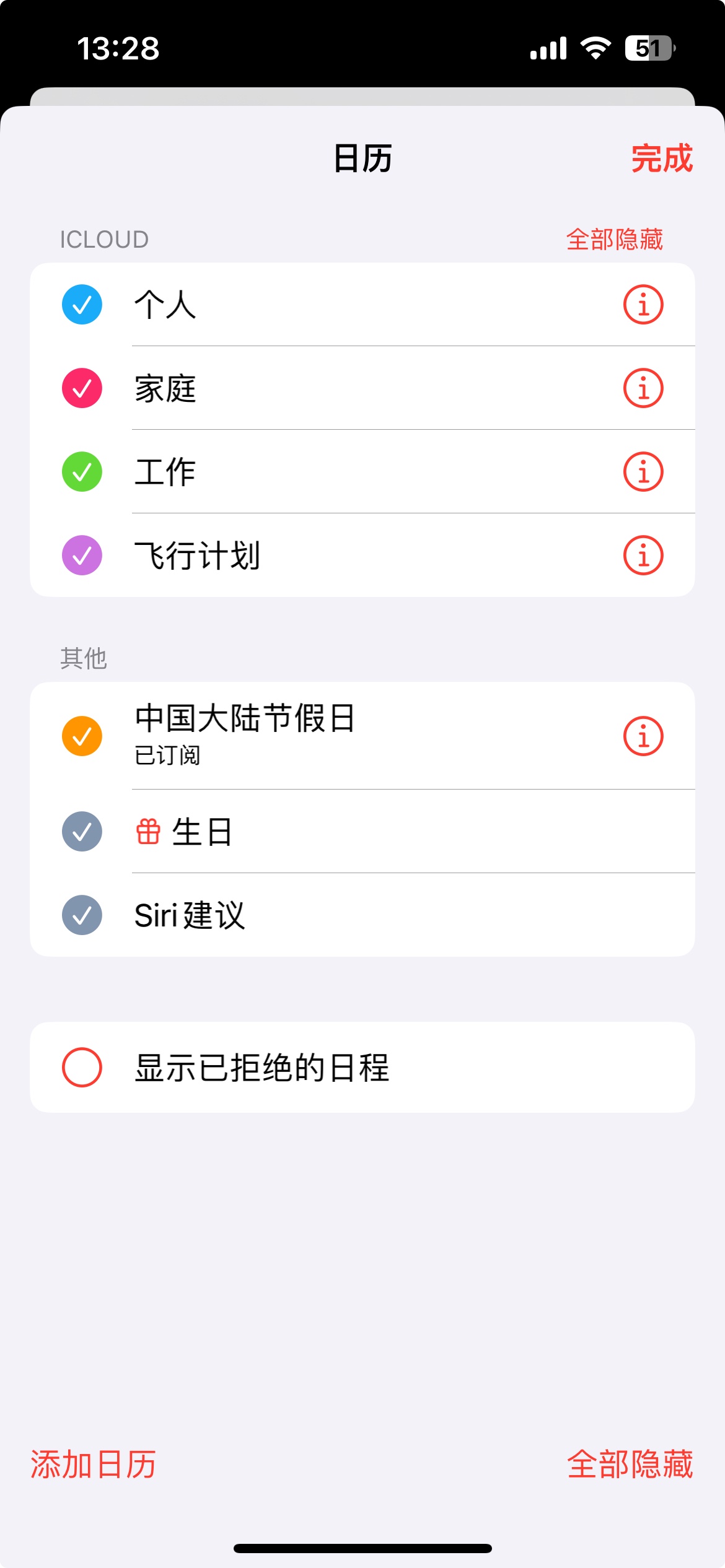The height and width of the screenshot is (1568, 725).
Task: Uncheck the 生日 calendar
Action: pyautogui.click(x=82, y=832)
